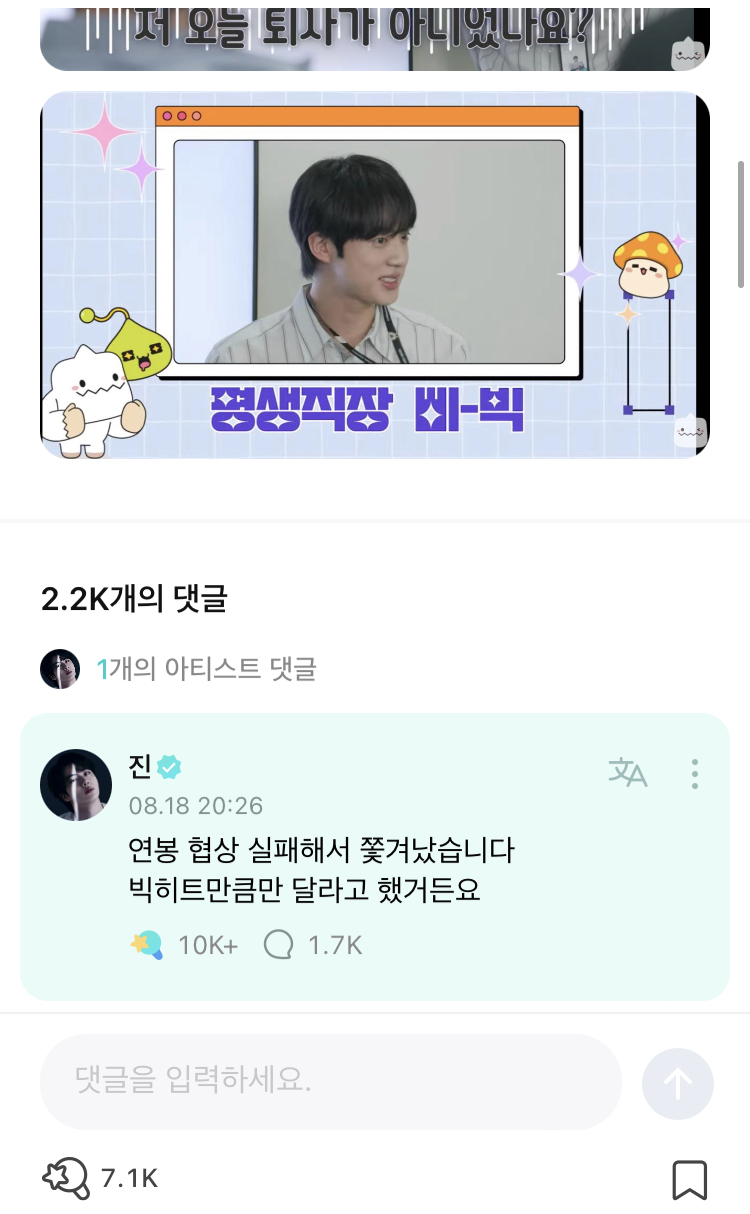Open Jin's profile picture

[76, 785]
